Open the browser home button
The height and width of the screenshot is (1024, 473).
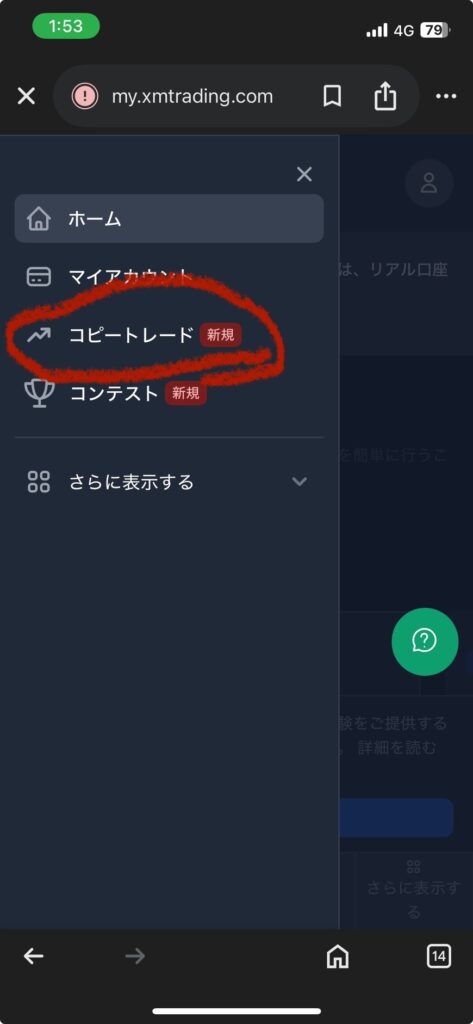(x=338, y=957)
